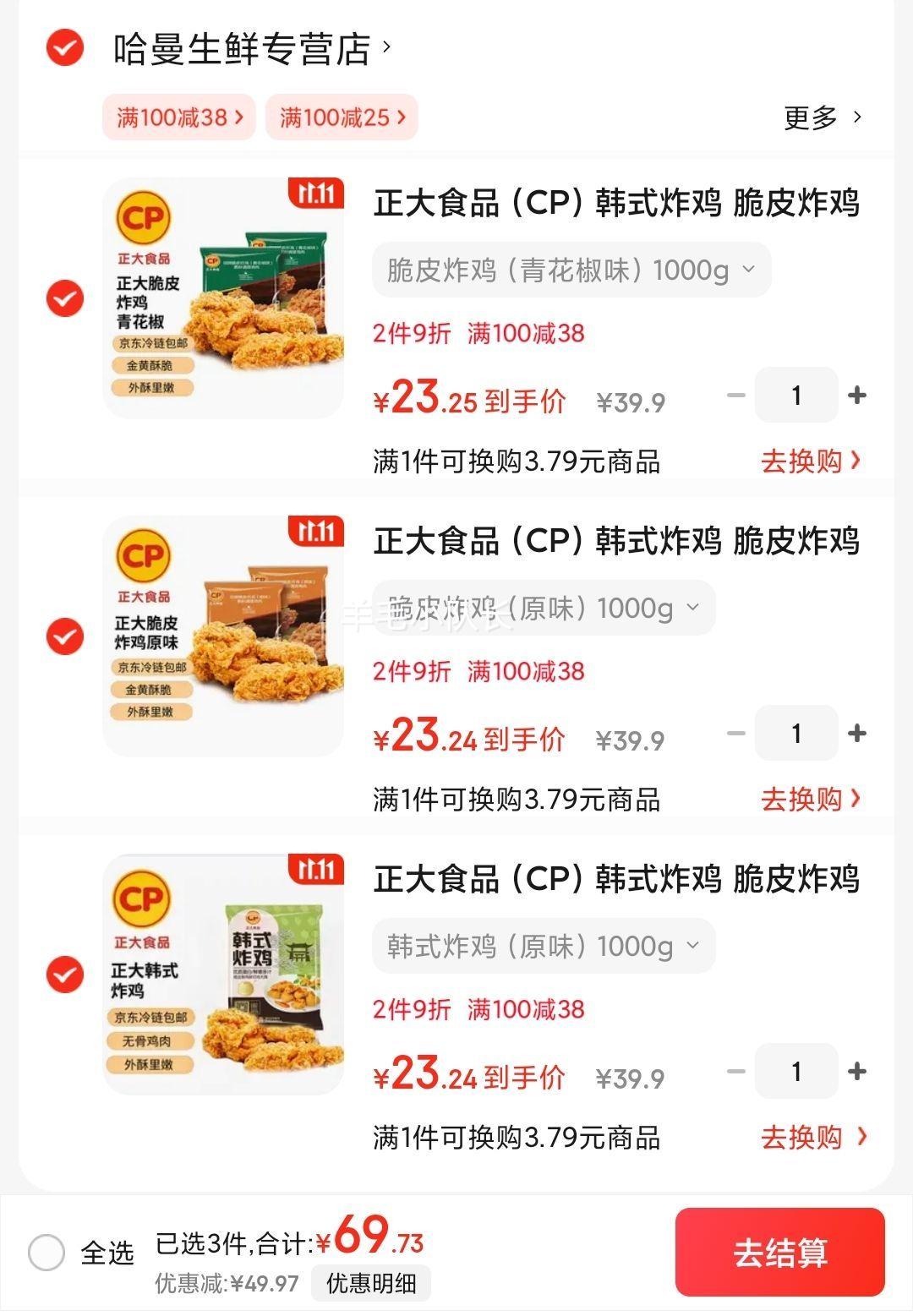Tap the 满100减25 coupon chip

[342, 117]
